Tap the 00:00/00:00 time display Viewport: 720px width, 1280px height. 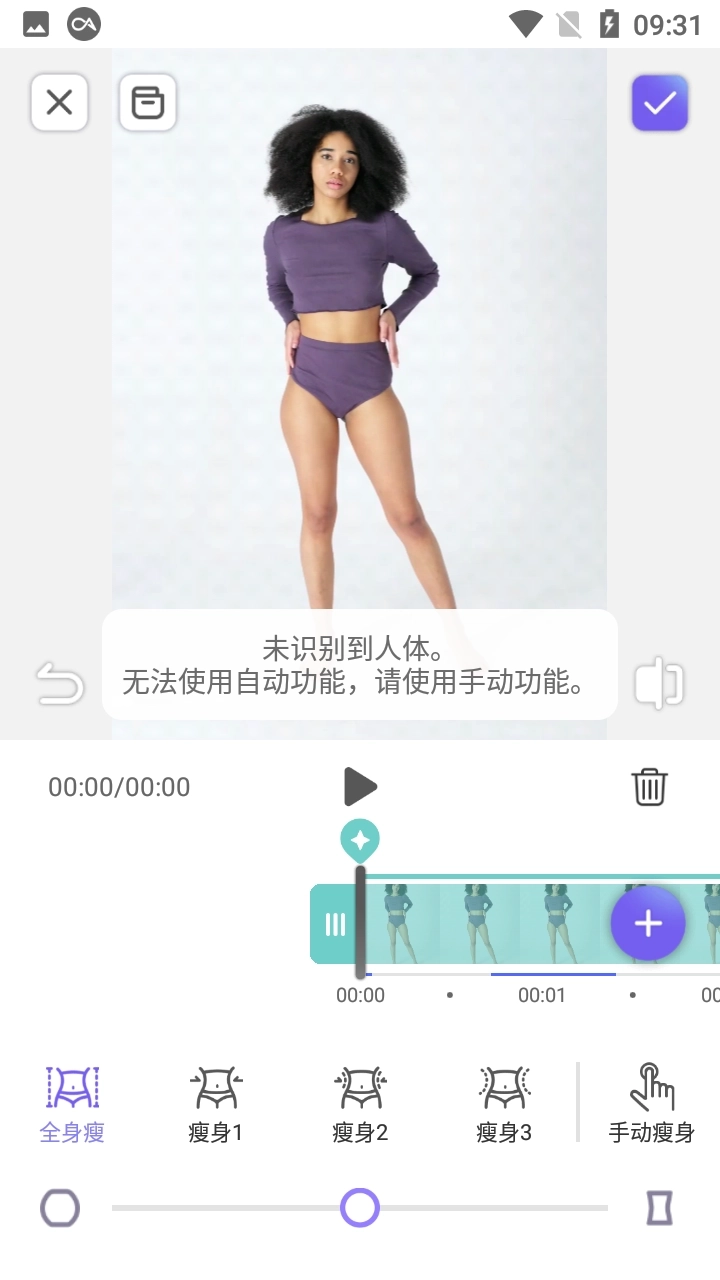coord(119,787)
